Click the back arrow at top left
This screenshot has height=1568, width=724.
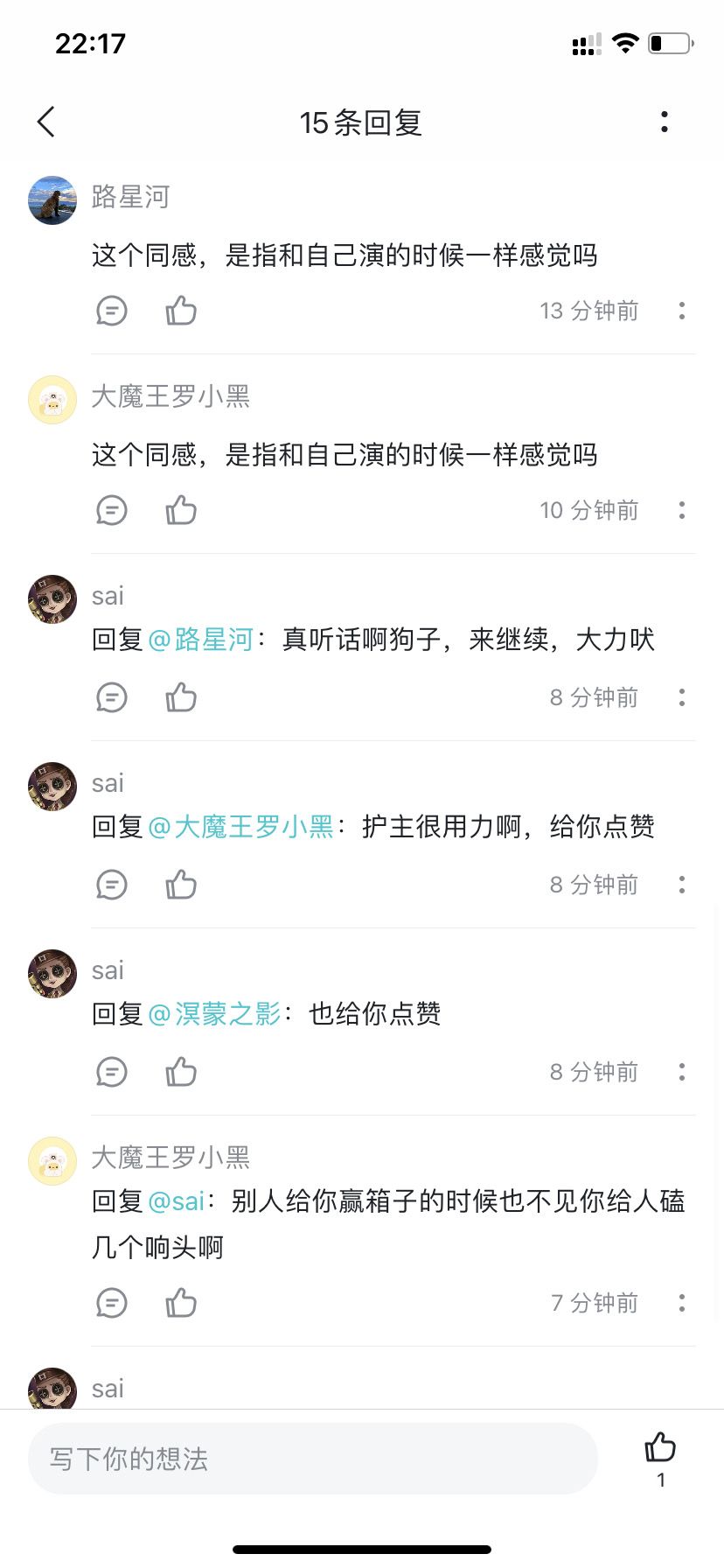(x=45, y=122)
